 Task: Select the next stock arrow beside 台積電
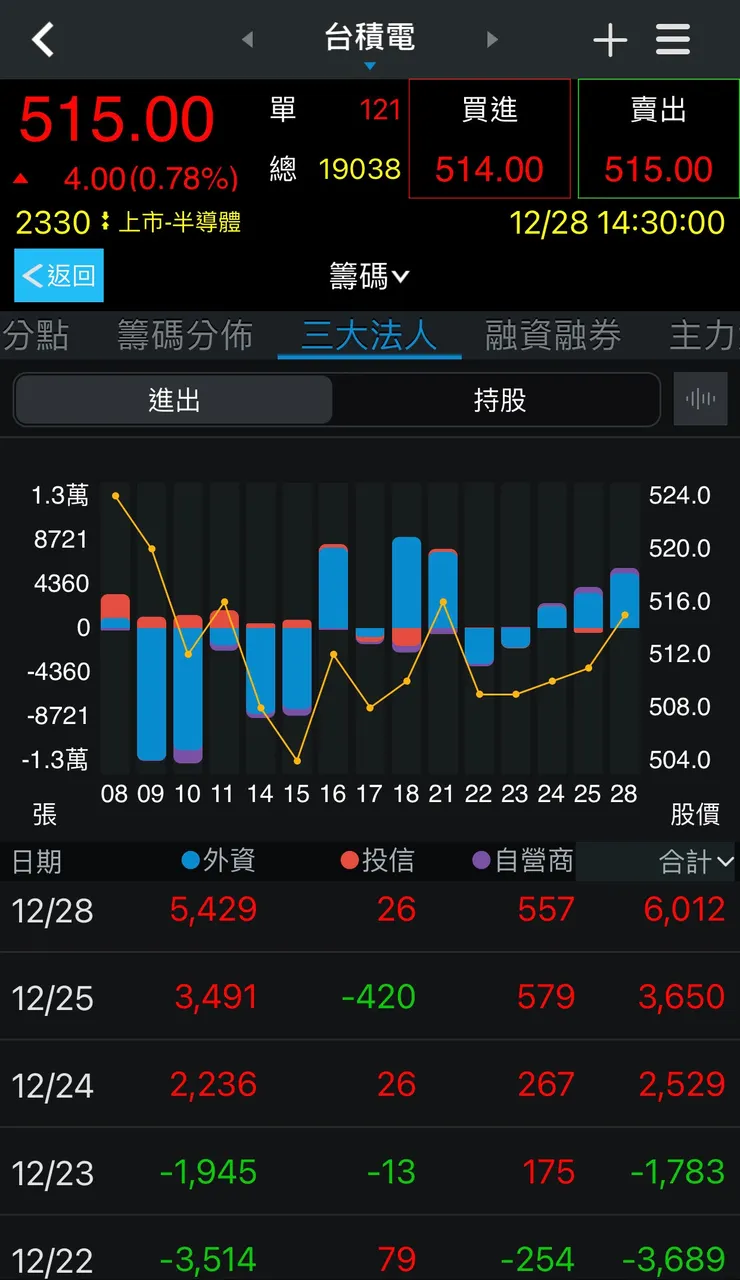(x=493, y=39)
